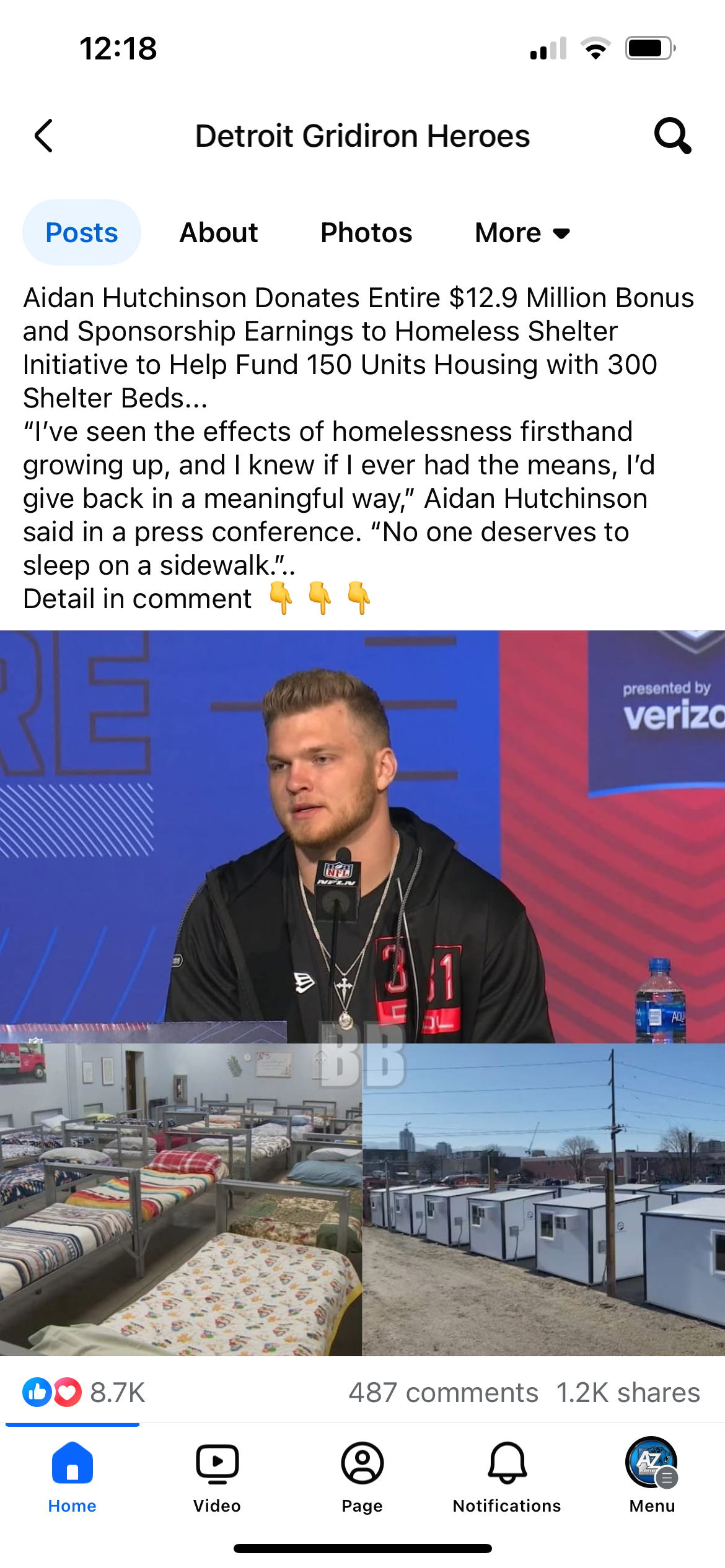Search within Detroit Gridiron Heroes page
Viewport: 725px width, 1568px height.
[x=672, y=136]
